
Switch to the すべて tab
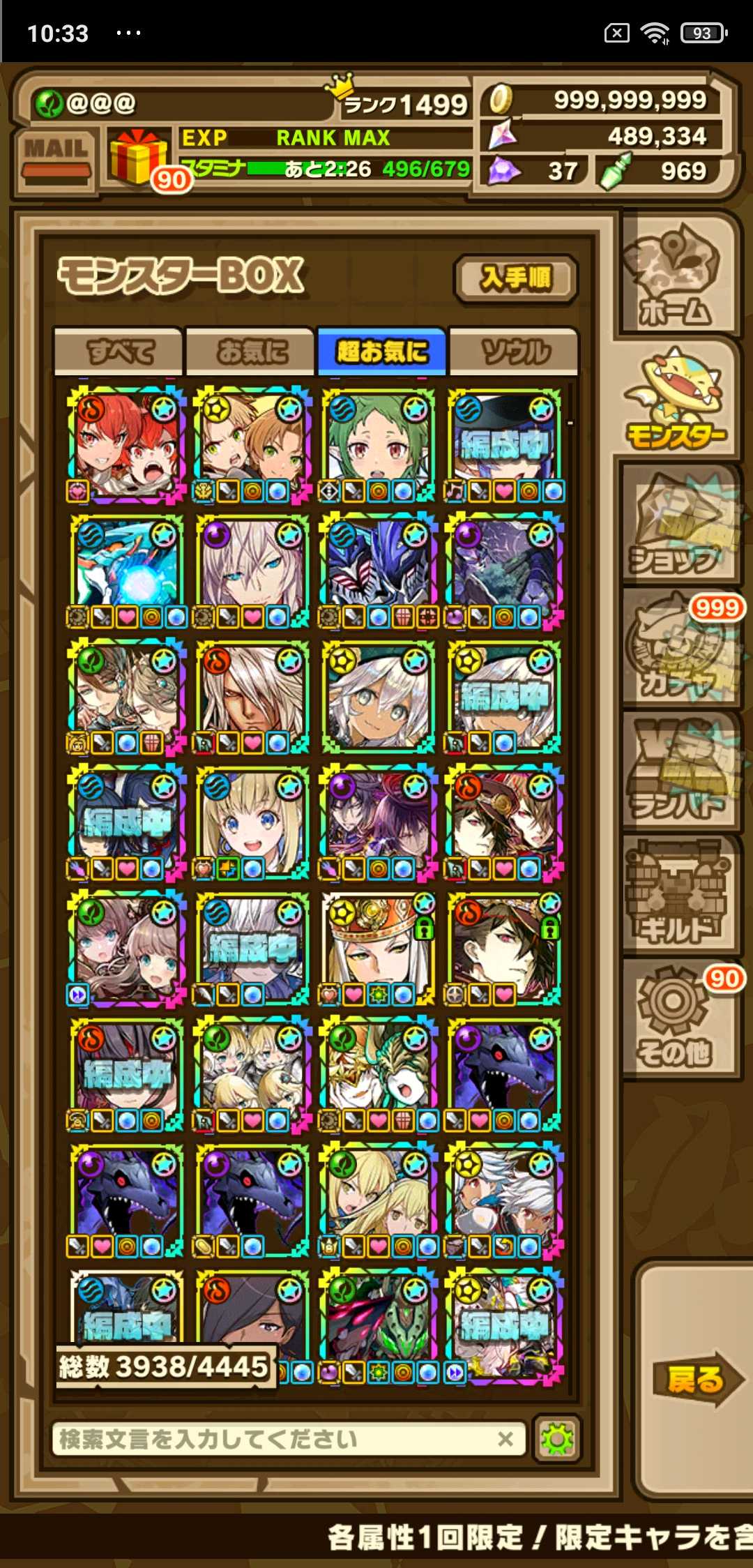click(x=119, y=352)
